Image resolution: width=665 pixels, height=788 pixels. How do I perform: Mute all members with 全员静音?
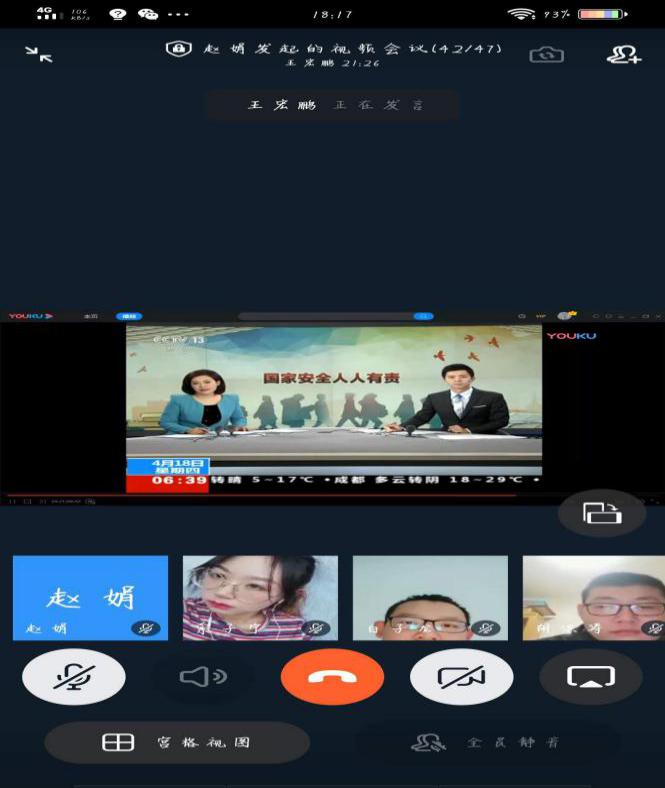coord(488,743)
